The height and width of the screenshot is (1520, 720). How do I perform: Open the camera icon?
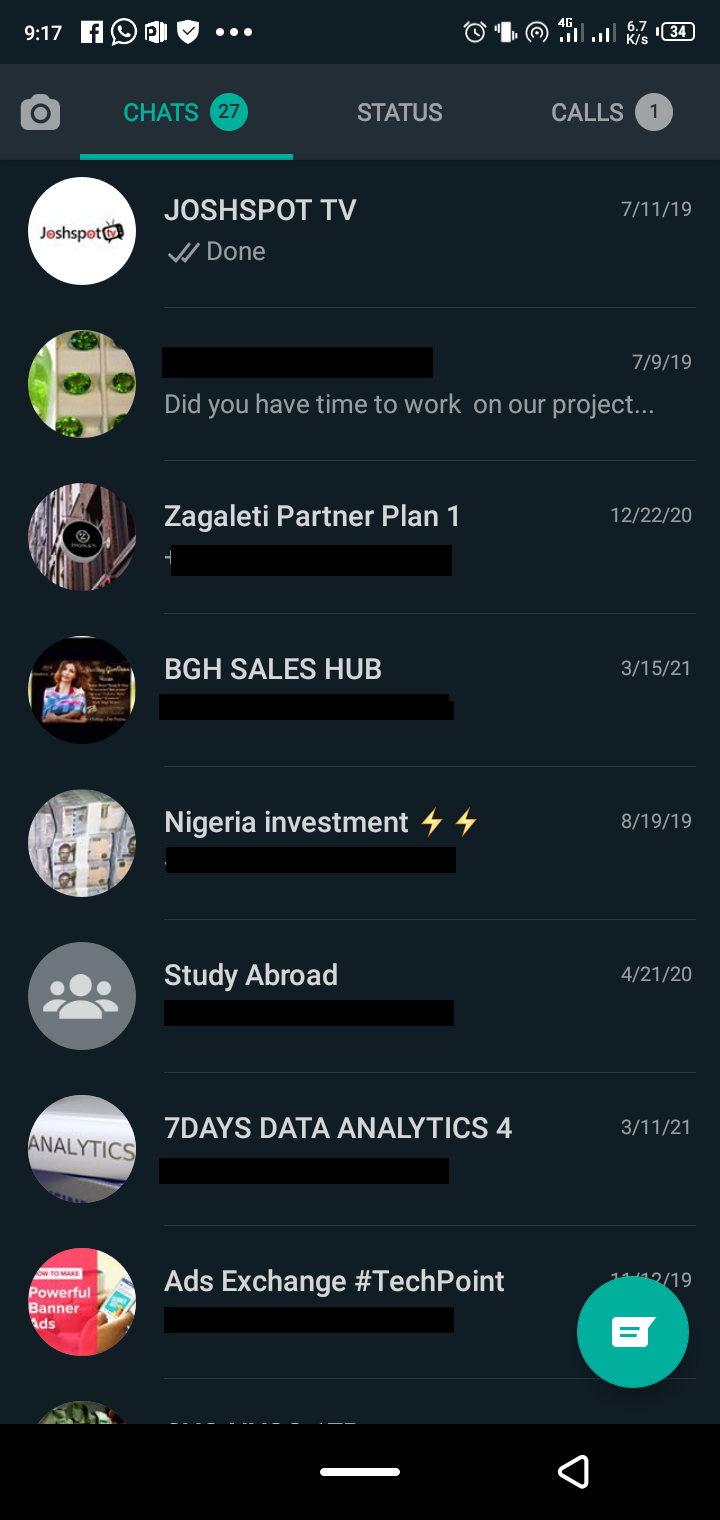(40, 113)
